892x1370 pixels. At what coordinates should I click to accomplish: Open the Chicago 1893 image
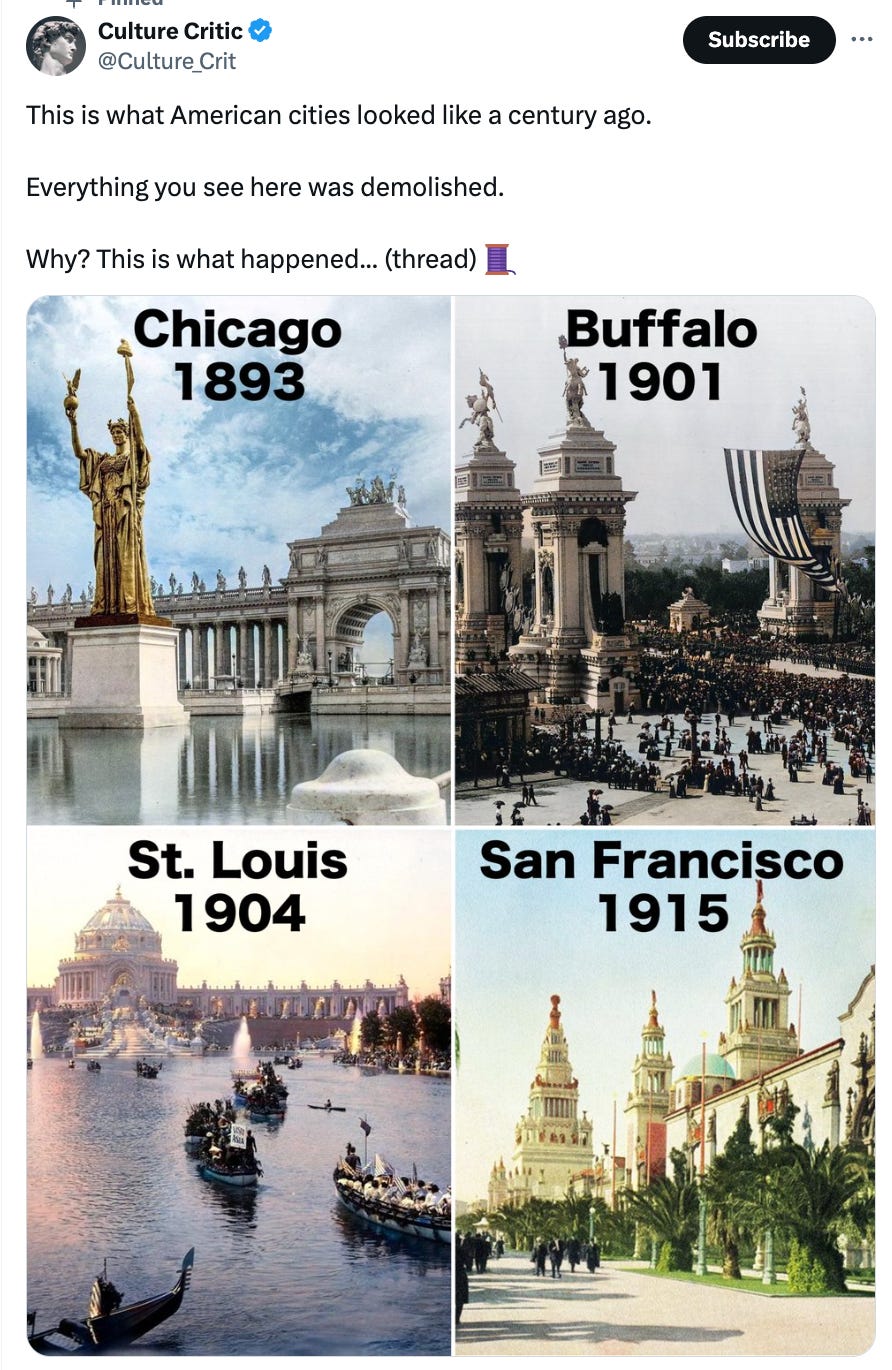tap(238, 560)
